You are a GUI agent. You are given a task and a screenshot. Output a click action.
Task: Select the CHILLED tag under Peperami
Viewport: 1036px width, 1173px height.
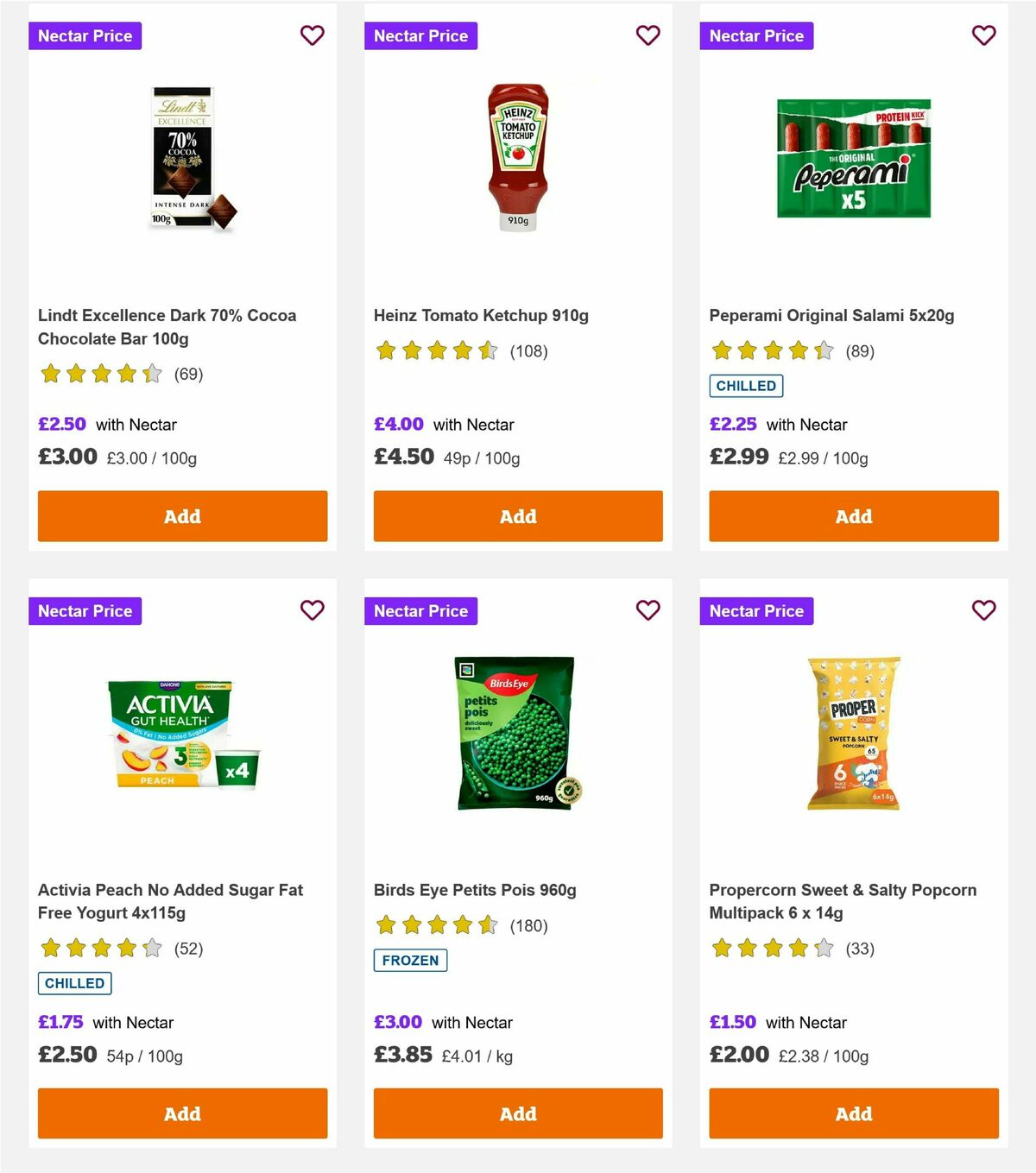point(746,386)
